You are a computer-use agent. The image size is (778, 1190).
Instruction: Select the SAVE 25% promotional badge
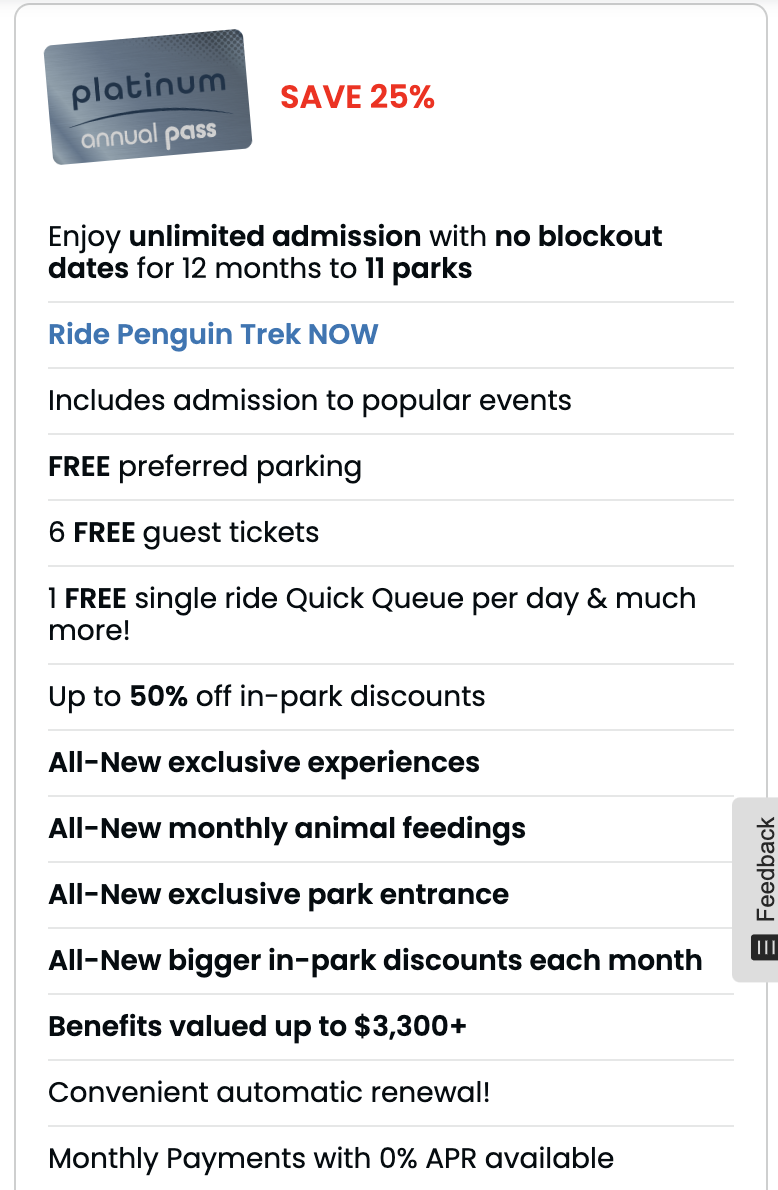point(356,98)
